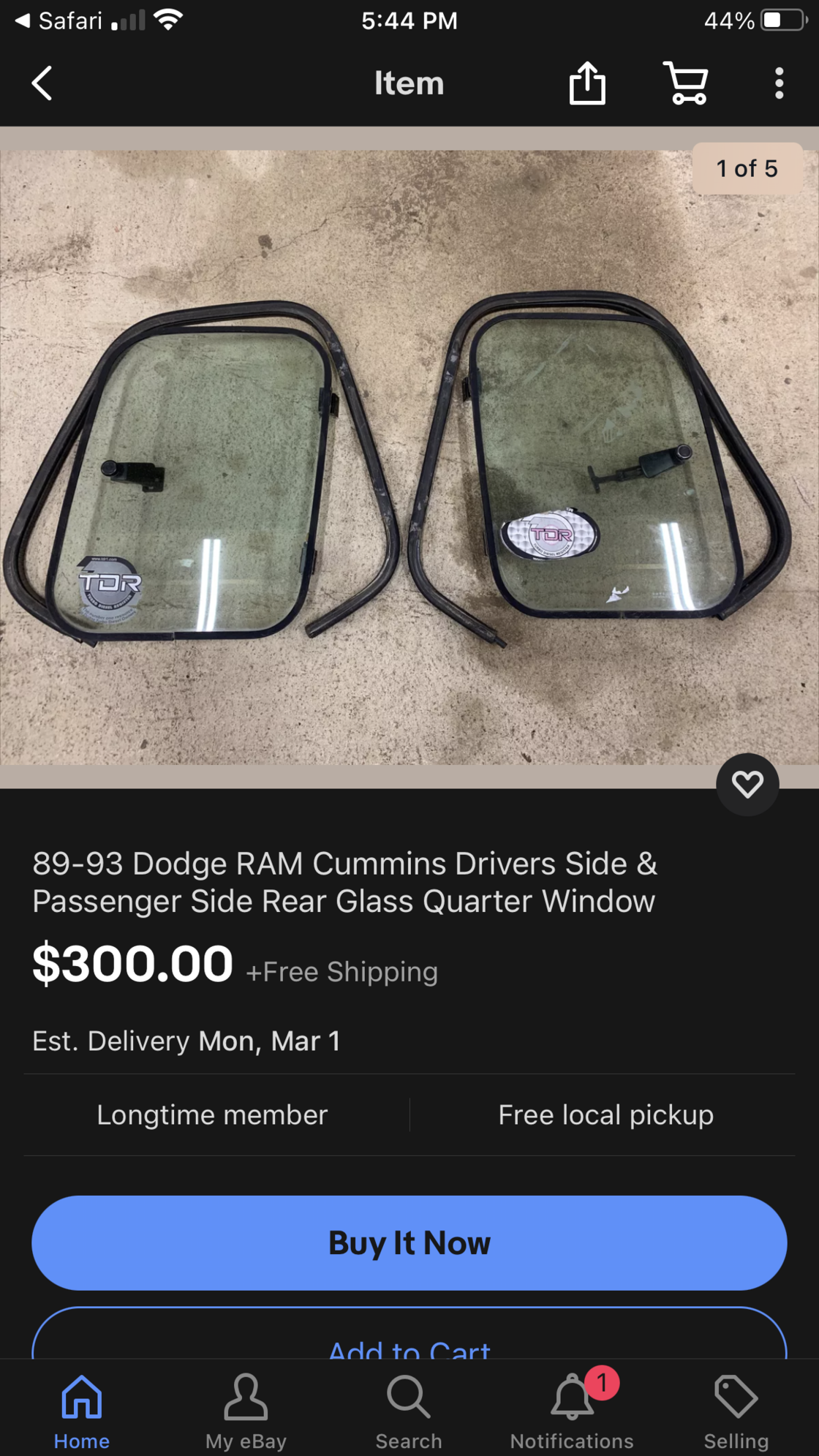Switch to the Home tab
Viewport: 819px width, 1456px height.
point(82,1411)
